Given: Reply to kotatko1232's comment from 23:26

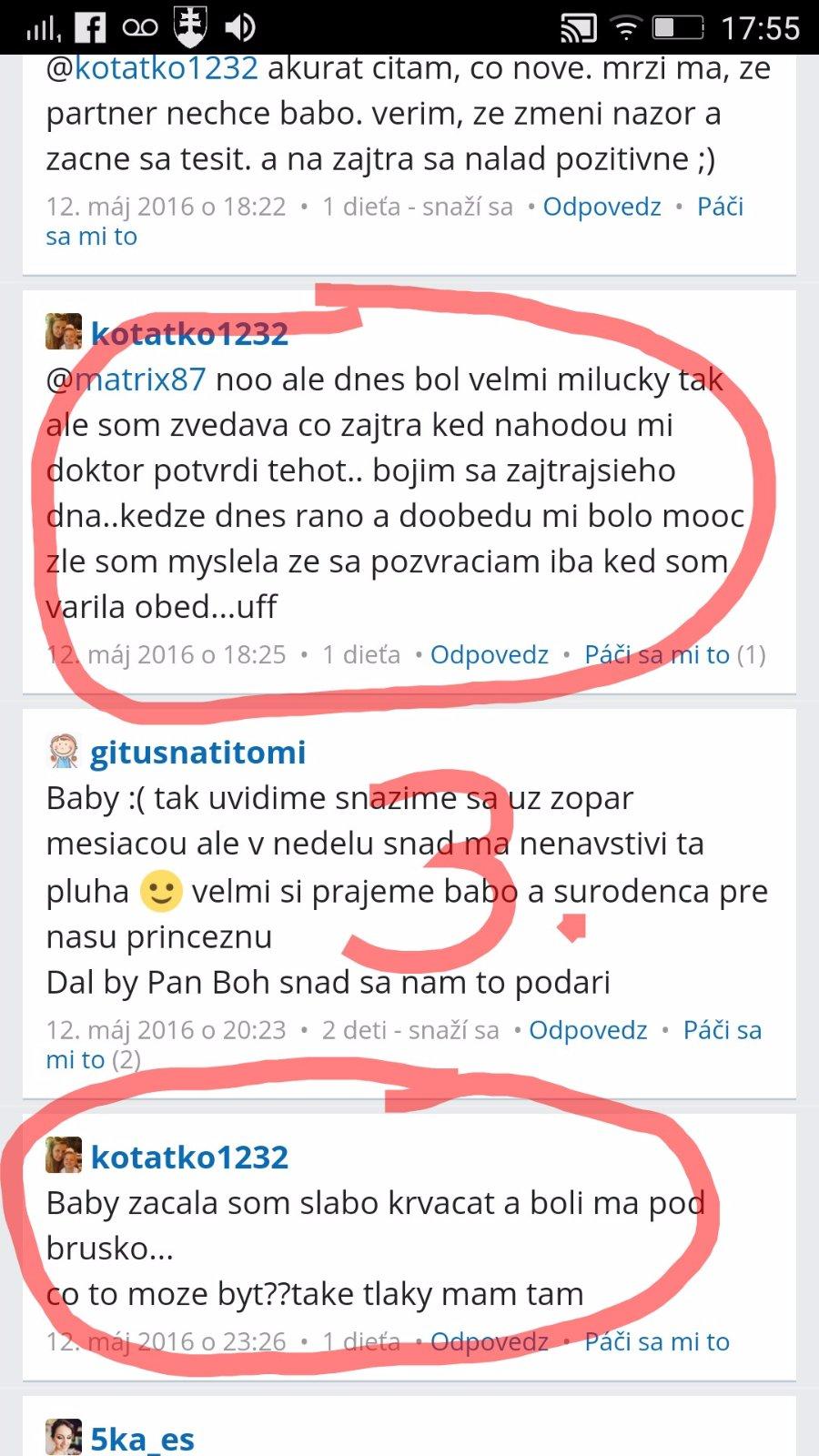Looking at the screenshot, I should pos(489,1342).
